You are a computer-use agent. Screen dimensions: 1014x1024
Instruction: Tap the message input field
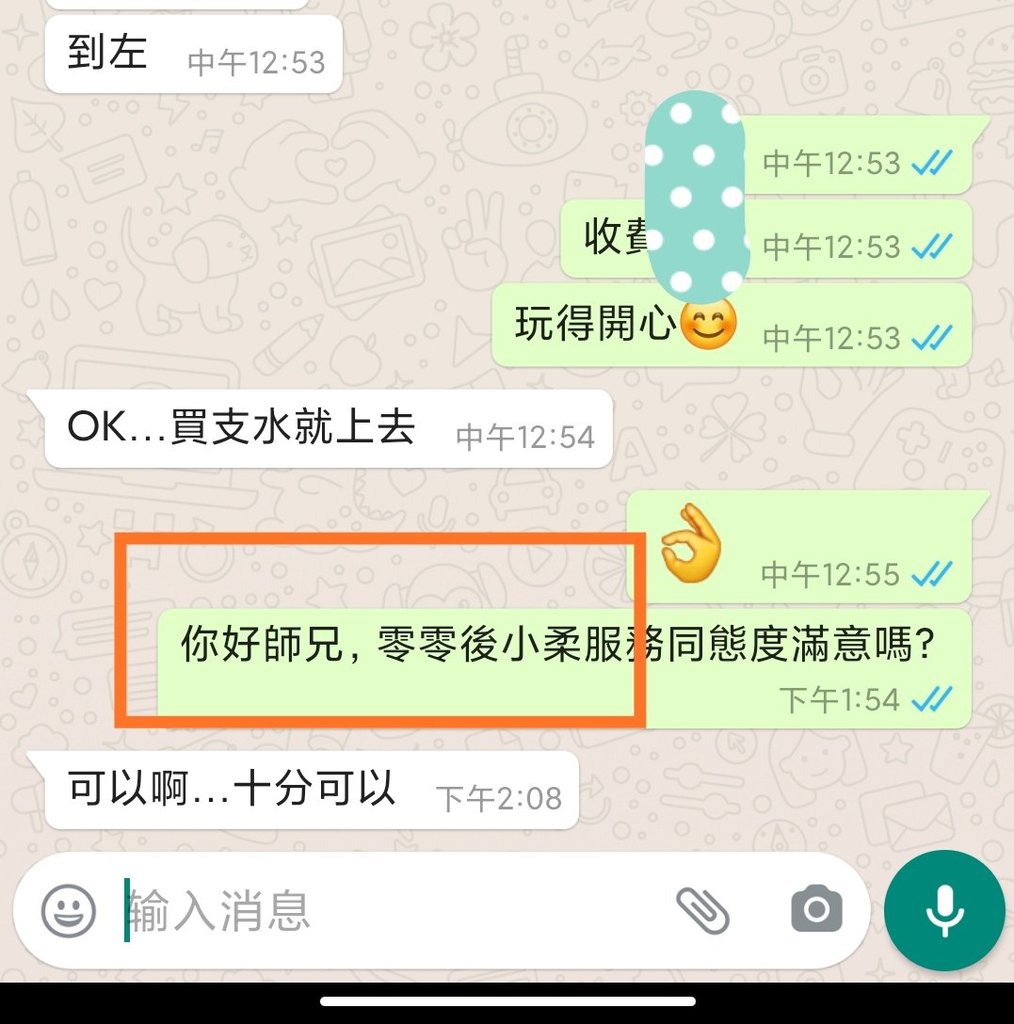(x=390, y=911)
